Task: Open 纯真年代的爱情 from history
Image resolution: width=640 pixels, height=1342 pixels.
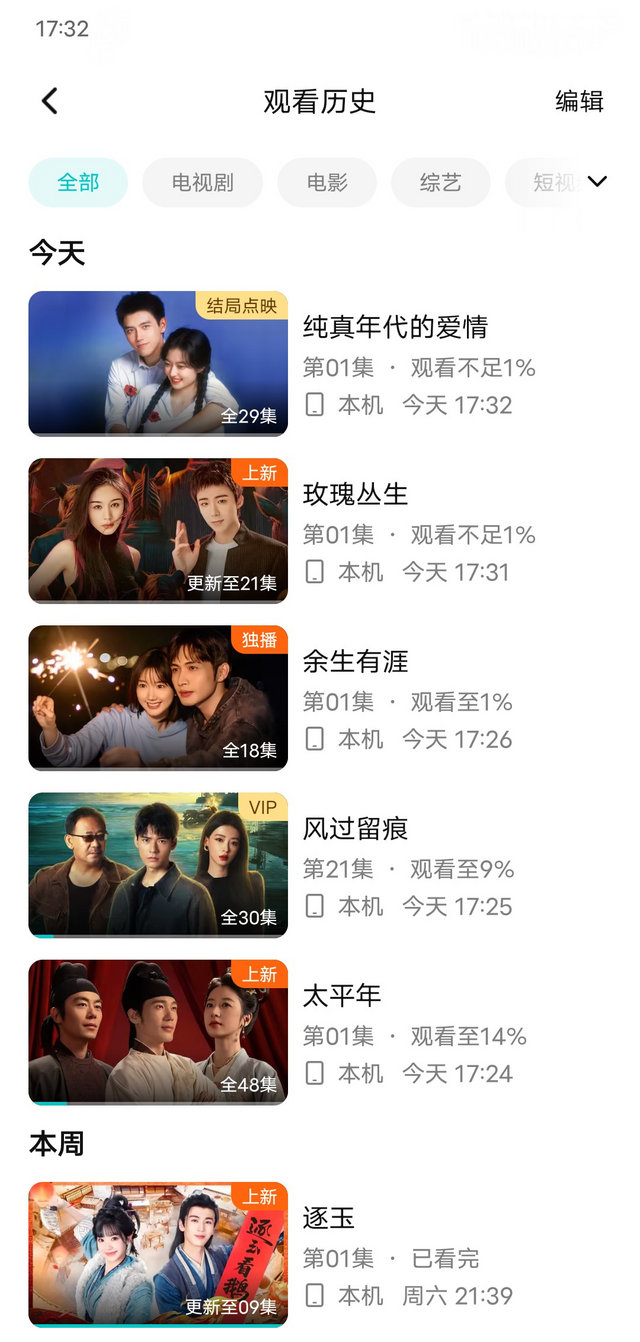Action: (158, 364)
